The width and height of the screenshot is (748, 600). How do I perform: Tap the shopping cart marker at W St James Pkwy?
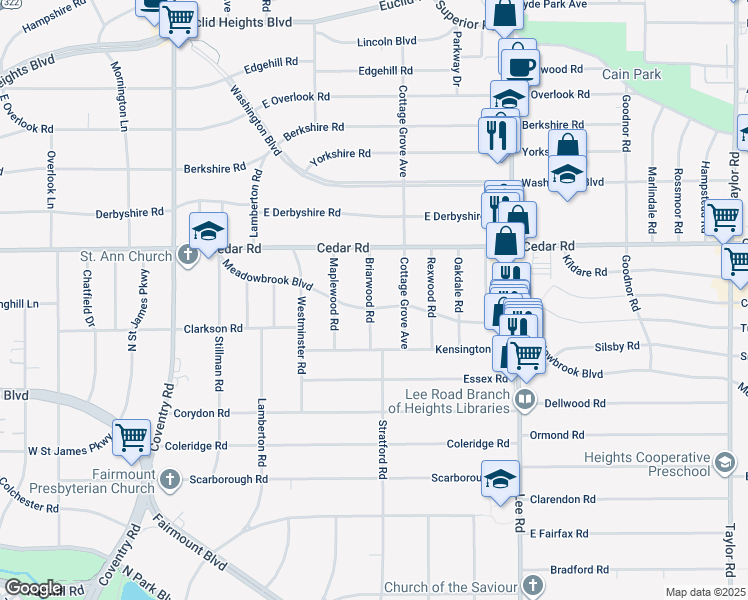(132, 437)
